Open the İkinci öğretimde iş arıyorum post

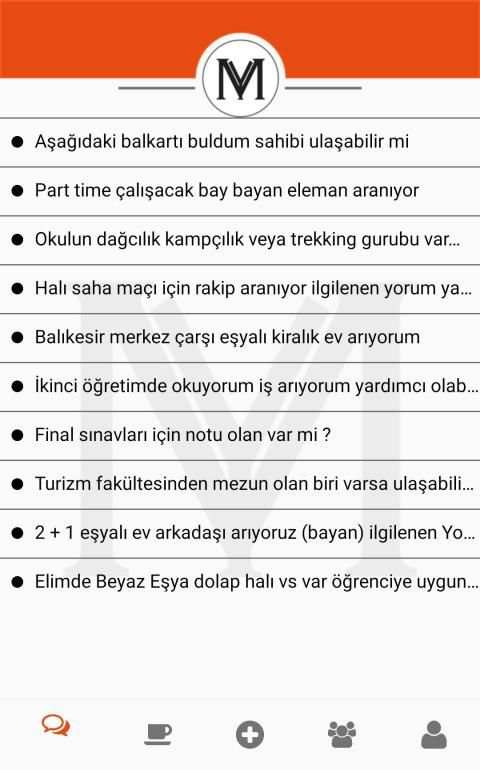coord(240,386)
